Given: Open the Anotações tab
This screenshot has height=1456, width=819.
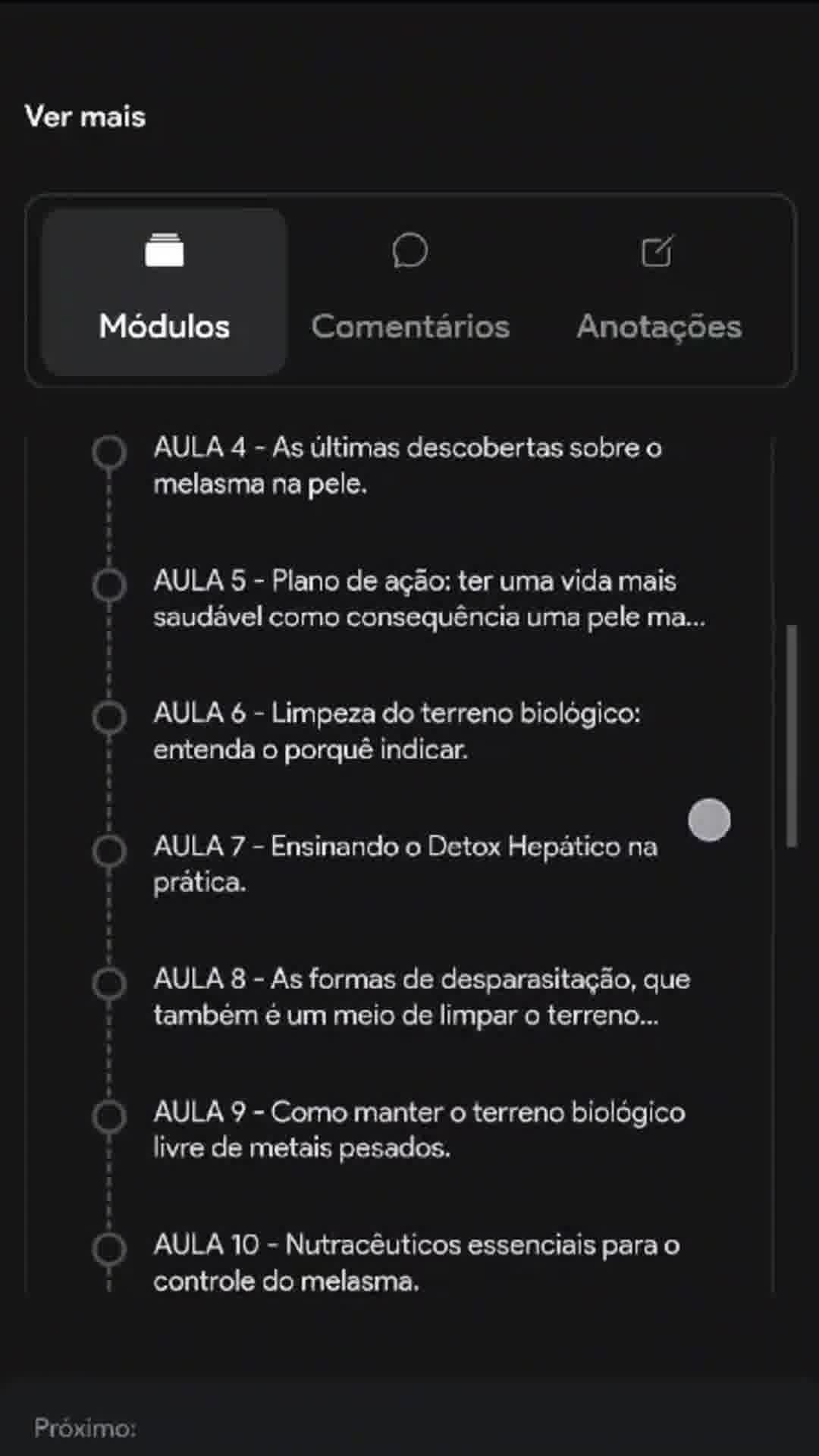Looking at the screenshot, I should pyautogui.click(x=658, y=292).
